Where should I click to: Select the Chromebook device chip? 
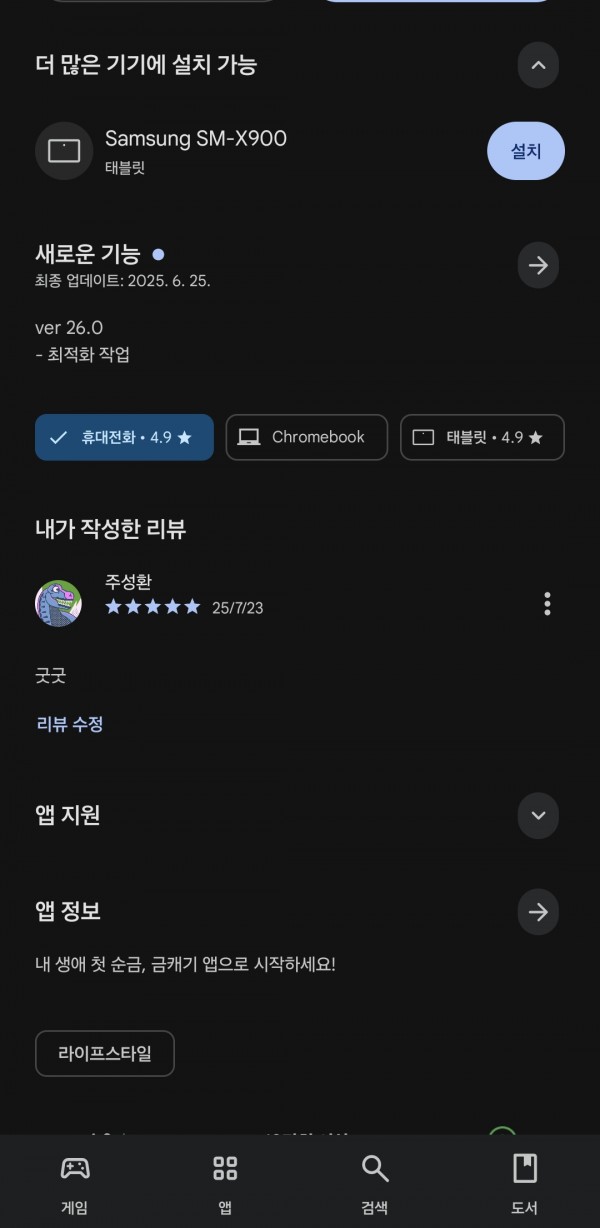306,437
